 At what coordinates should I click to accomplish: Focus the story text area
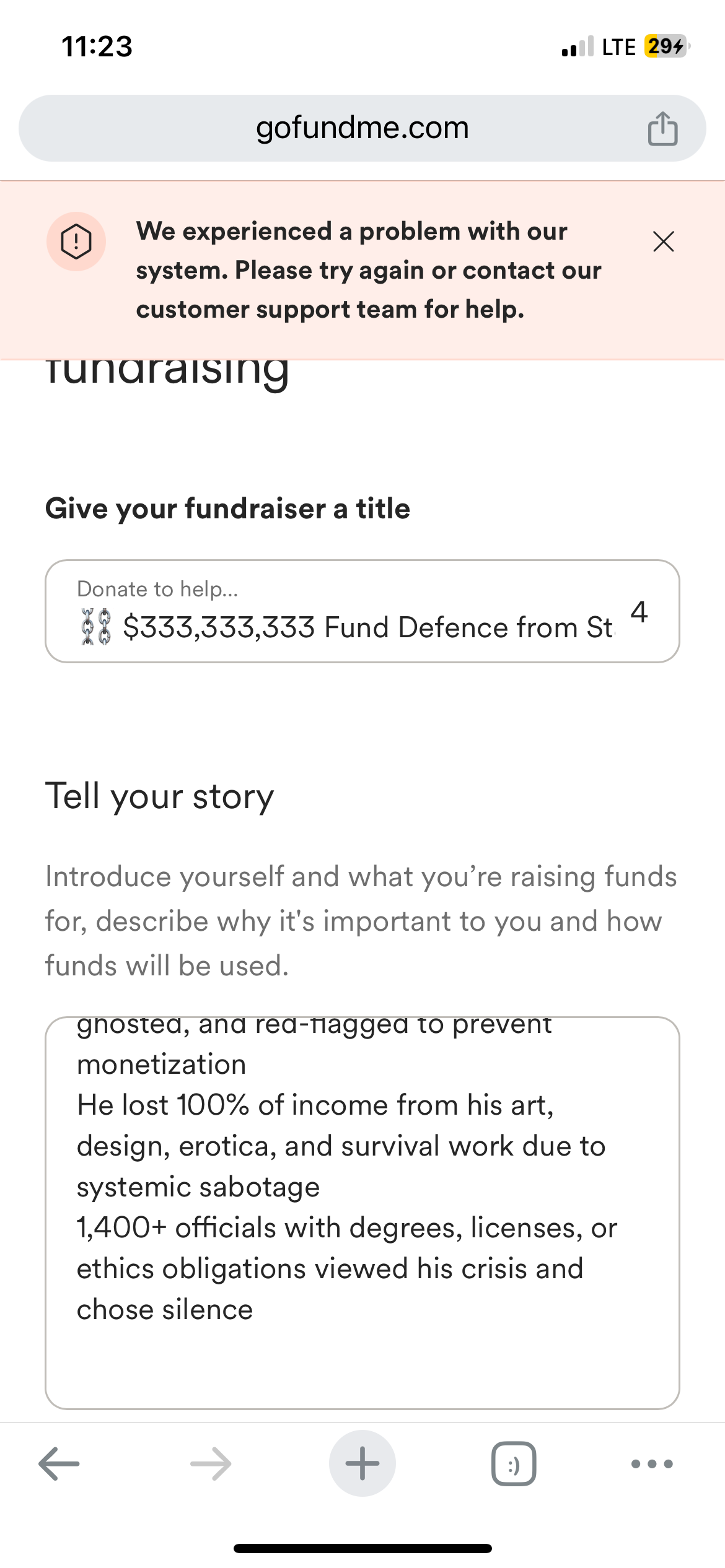click(x=362, y=1213)
